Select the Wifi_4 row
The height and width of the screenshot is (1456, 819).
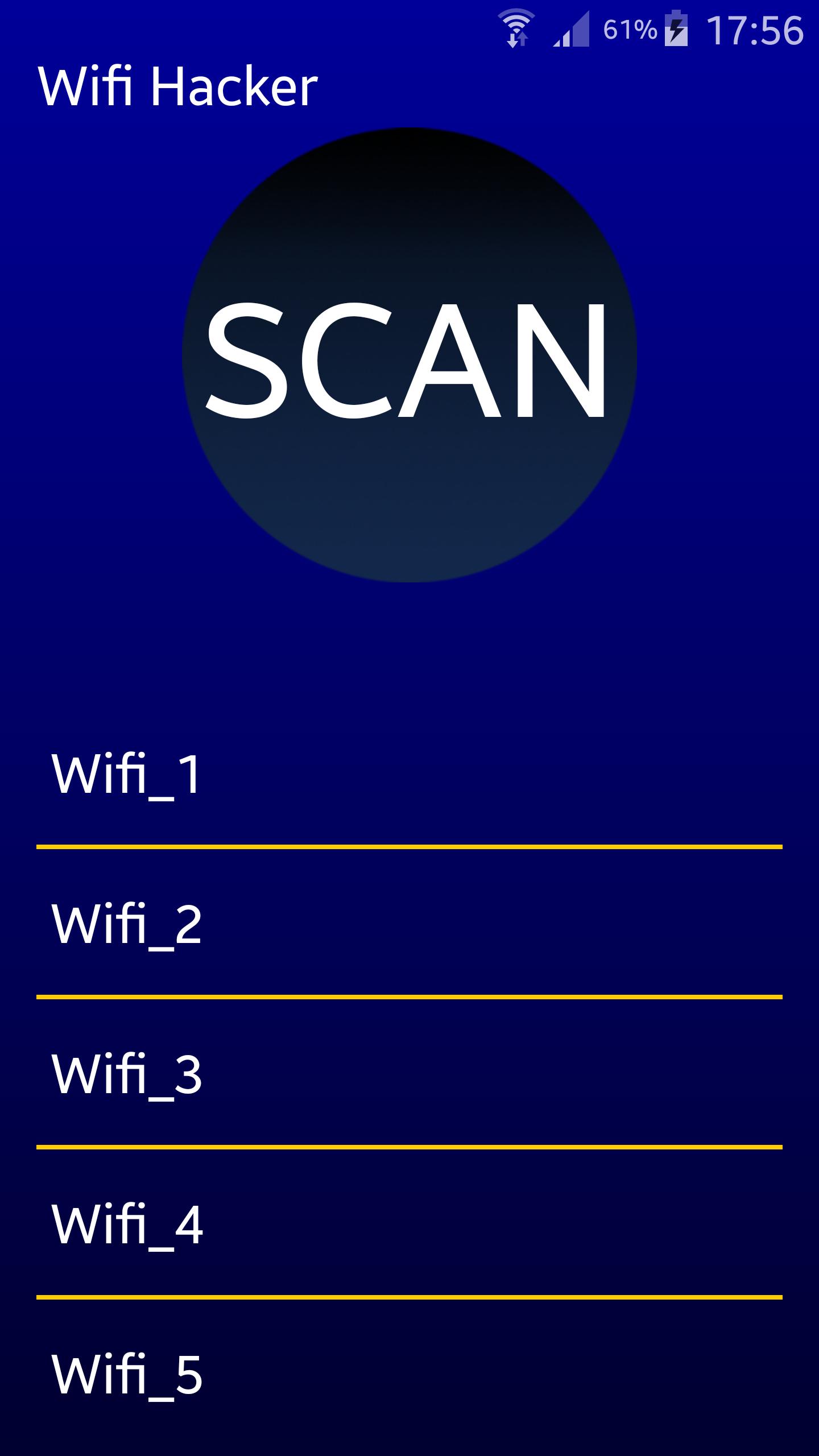pos(127,1224)
